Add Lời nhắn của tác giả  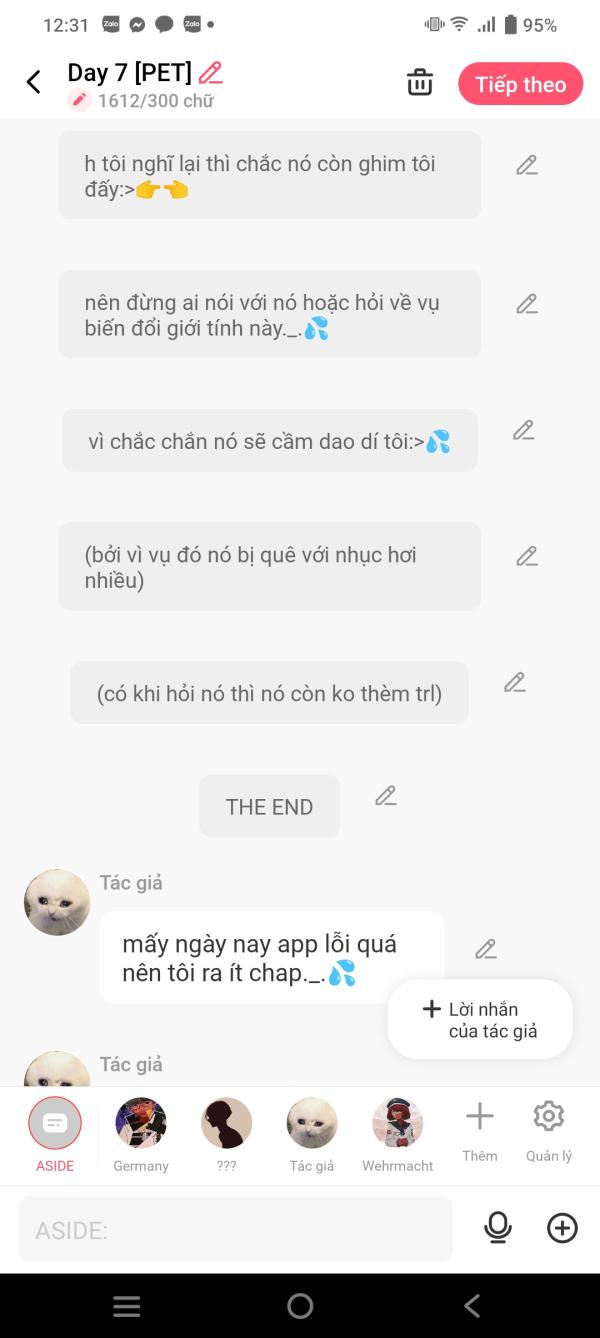480,1020
